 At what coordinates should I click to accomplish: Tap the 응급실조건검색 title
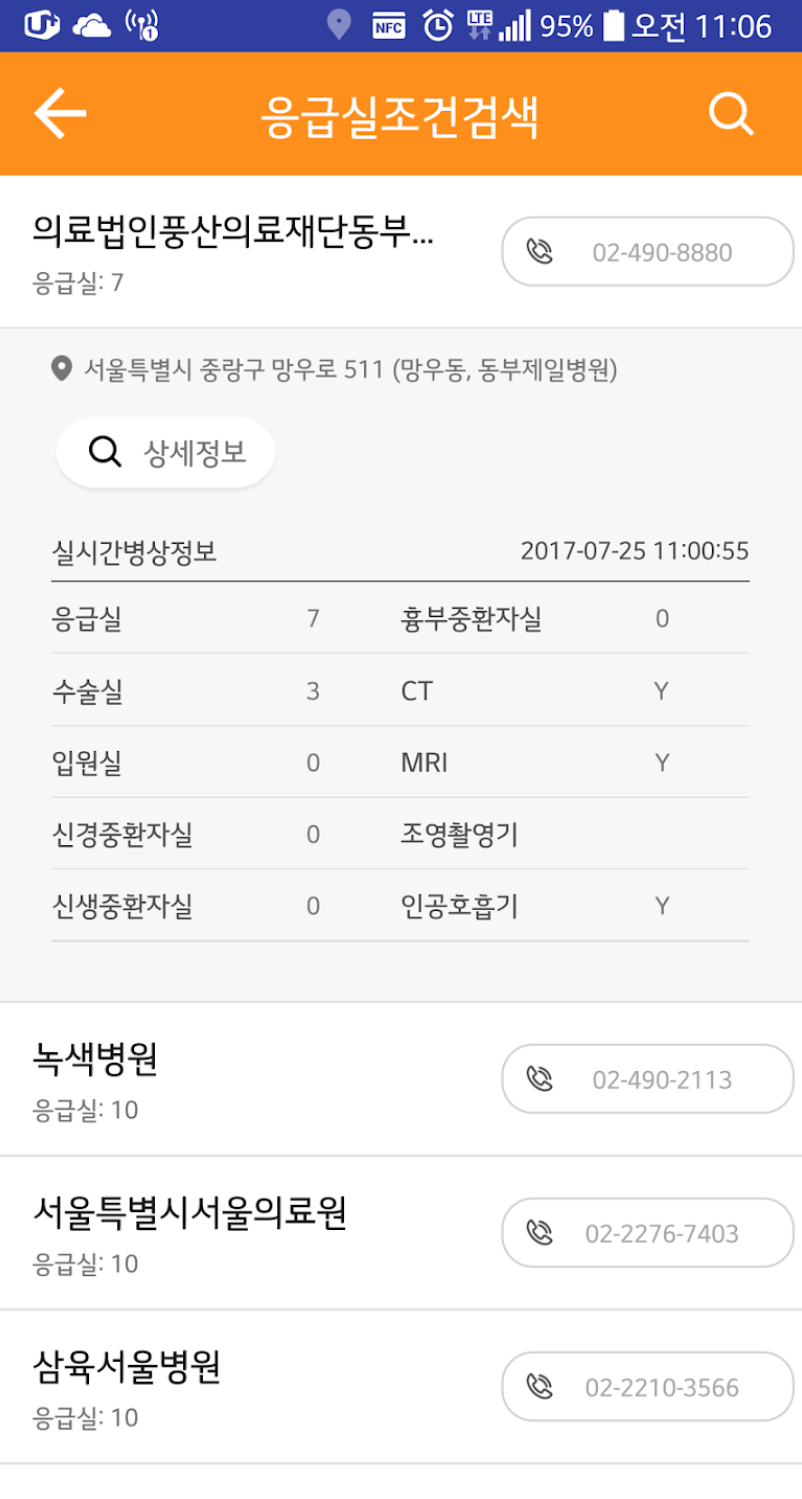(x=400, y=112)
